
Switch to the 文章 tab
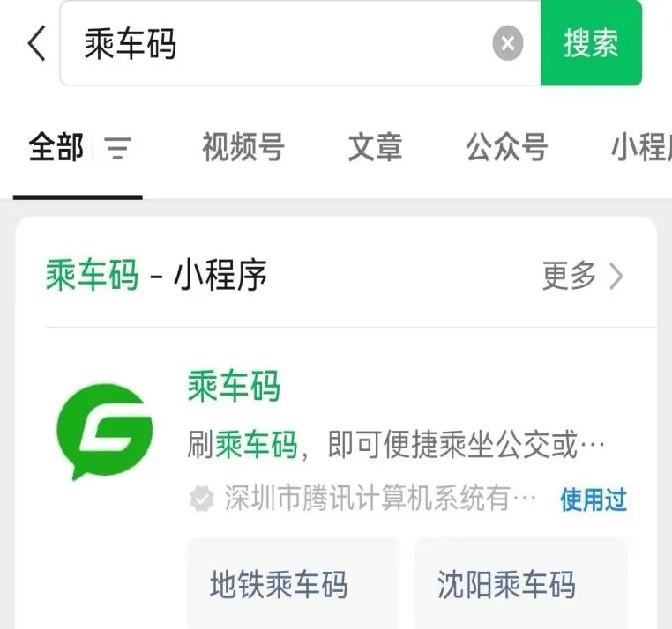[375, 148]
